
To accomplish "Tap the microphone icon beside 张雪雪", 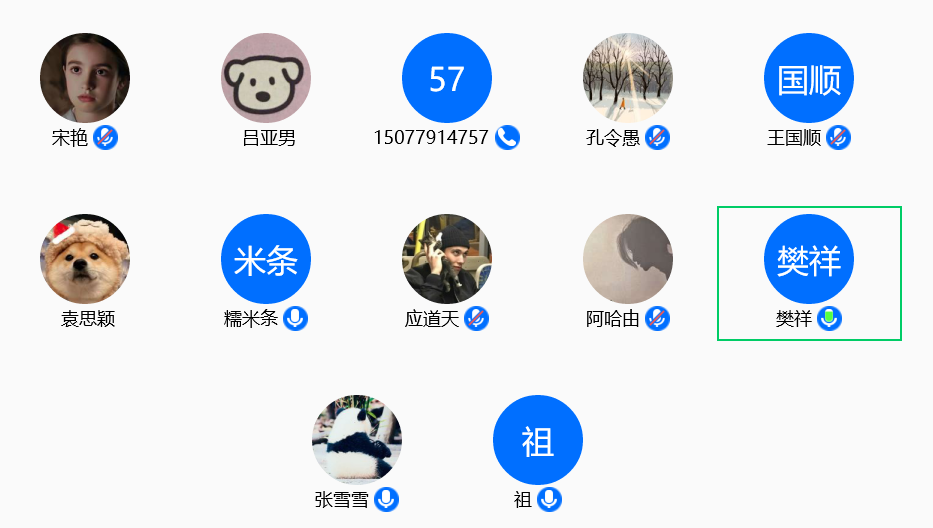I will (387, 499).
